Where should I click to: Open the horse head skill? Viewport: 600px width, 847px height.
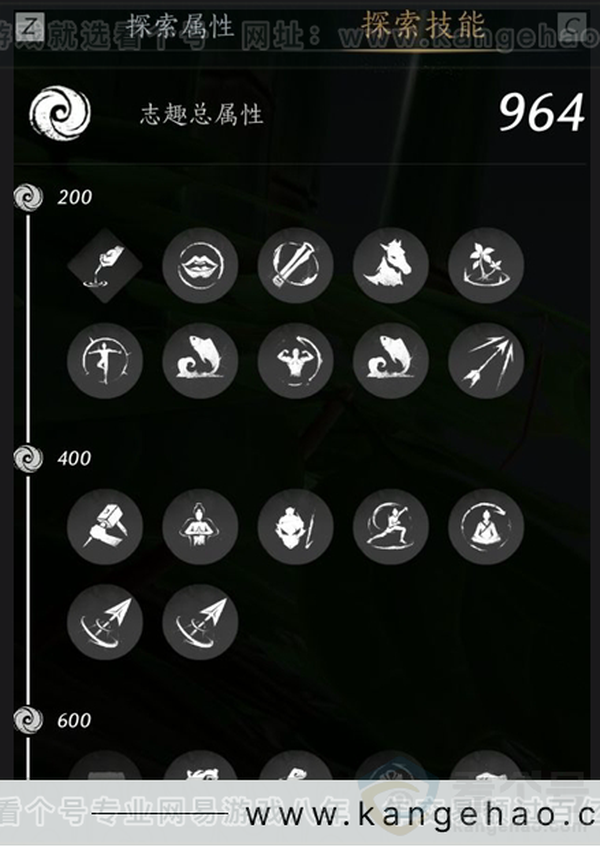[390, 265]
